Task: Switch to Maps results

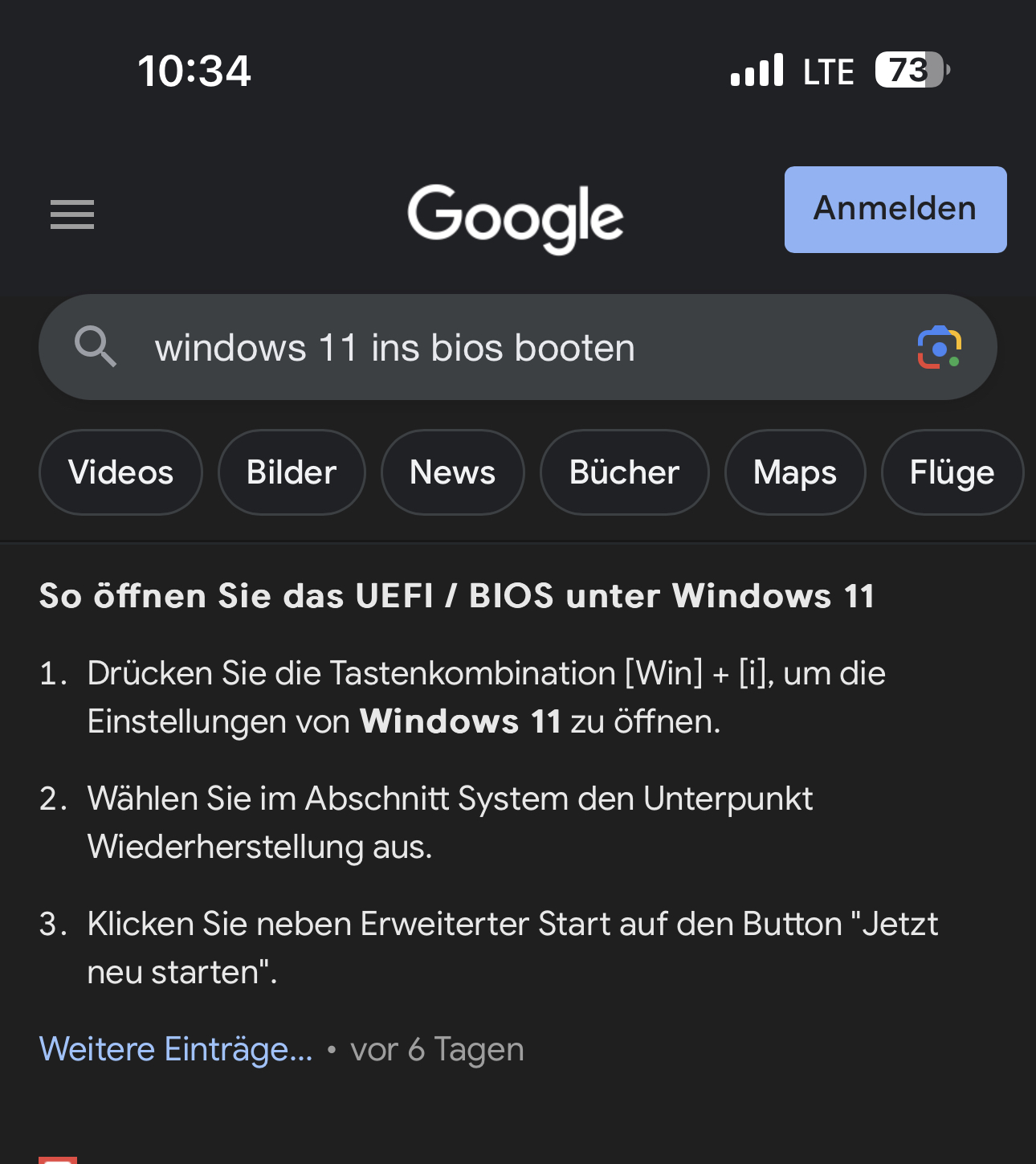Action: [794, 472]
